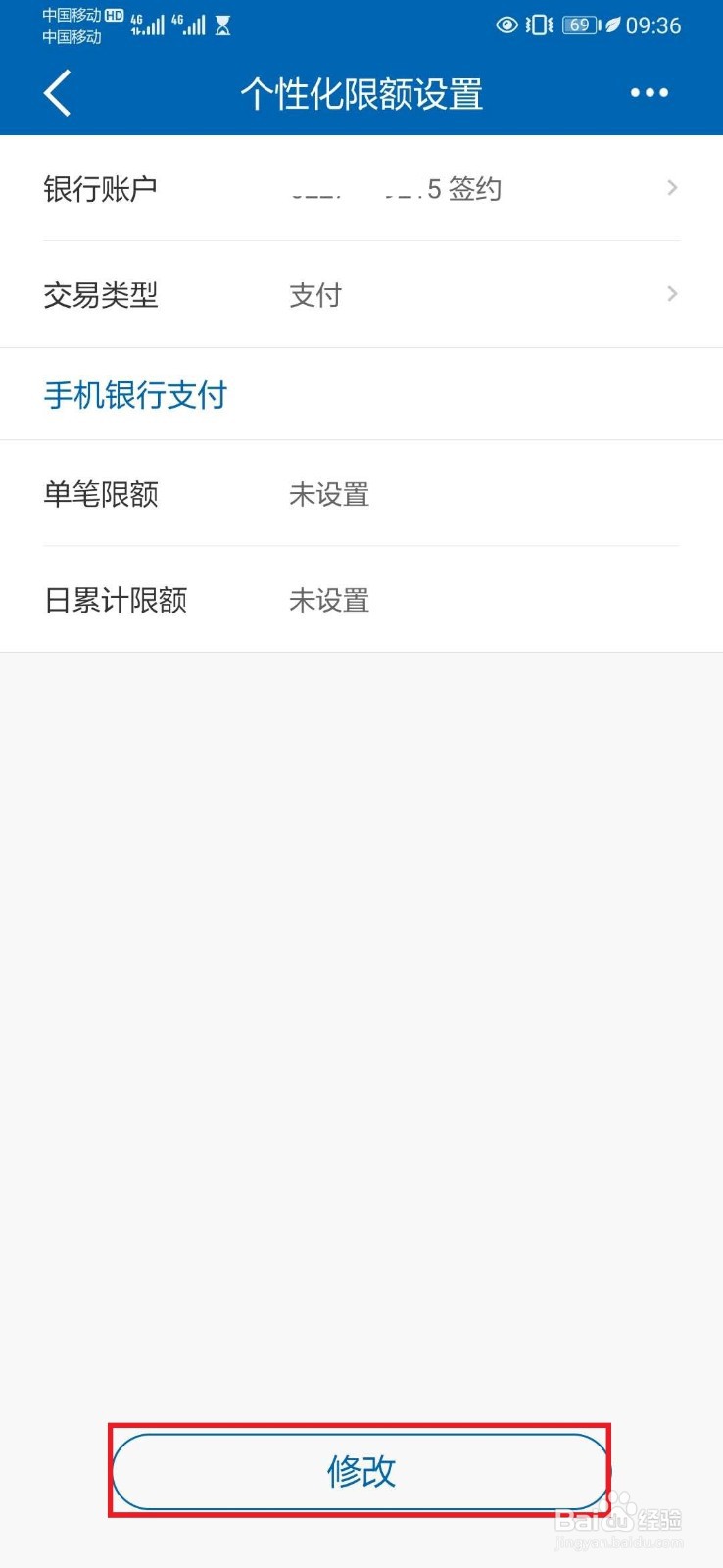723x1568 pixels.
Task: Select the 单笔限额 single transaction limit row
Action: (x=361, y=494)
